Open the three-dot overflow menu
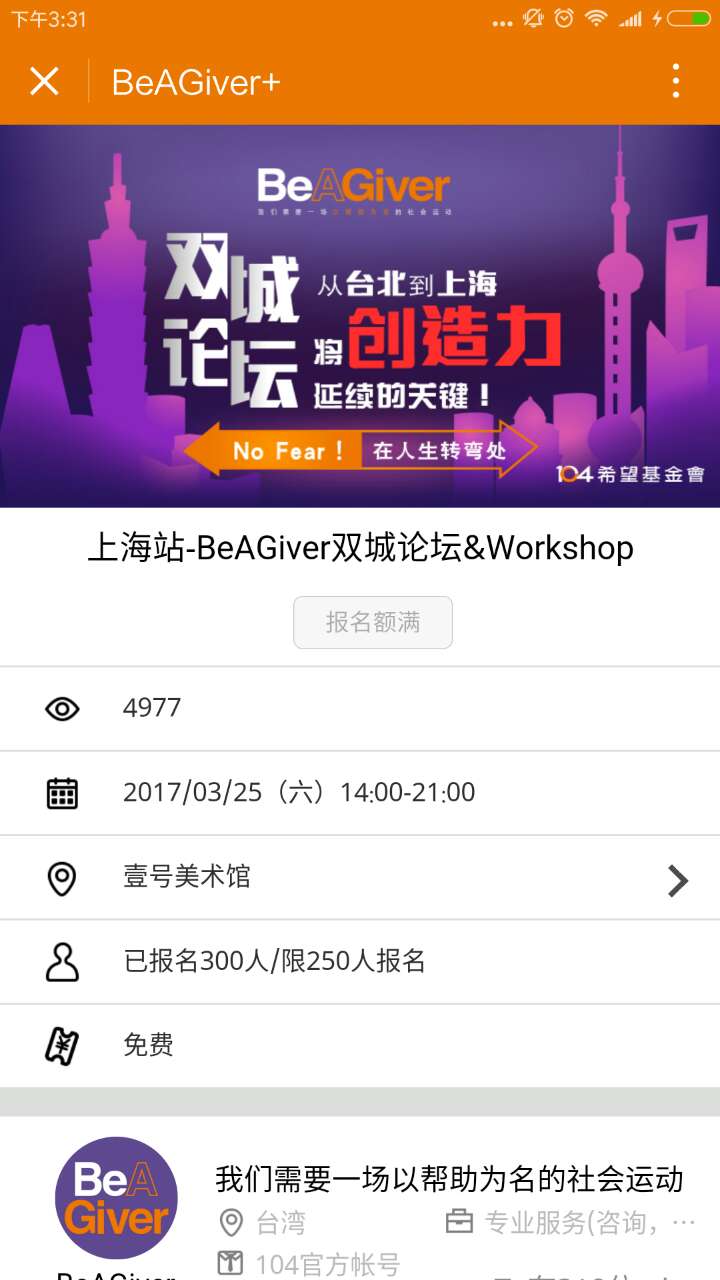The image size is (720, 1280). 676,81
